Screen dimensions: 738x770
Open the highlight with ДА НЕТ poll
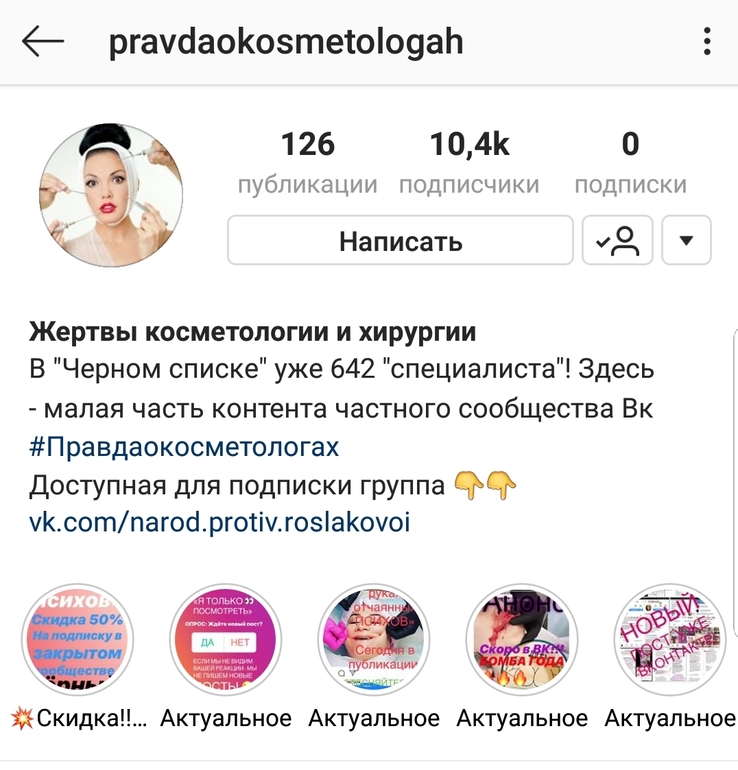(226, 640)
